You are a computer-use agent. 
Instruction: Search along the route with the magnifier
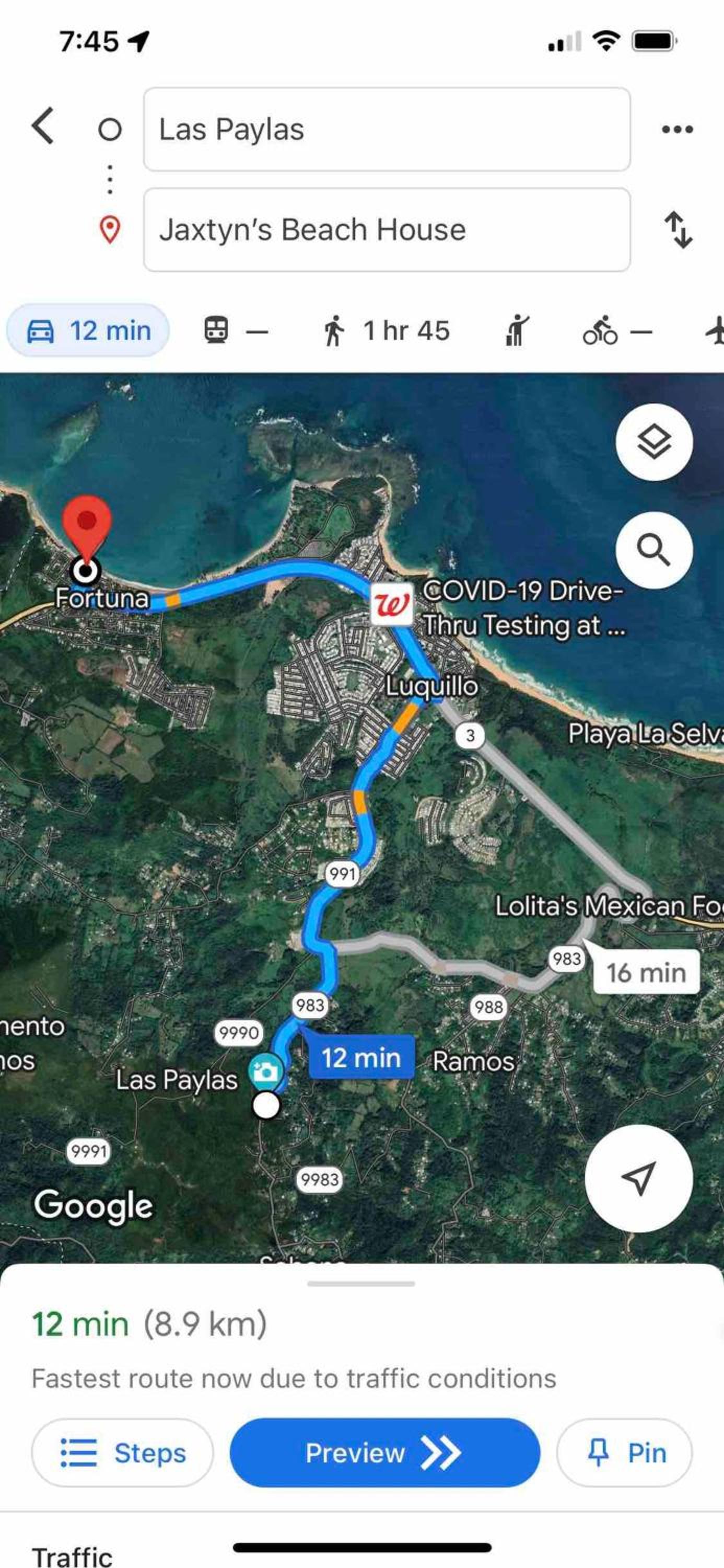(x=654, y=550)
